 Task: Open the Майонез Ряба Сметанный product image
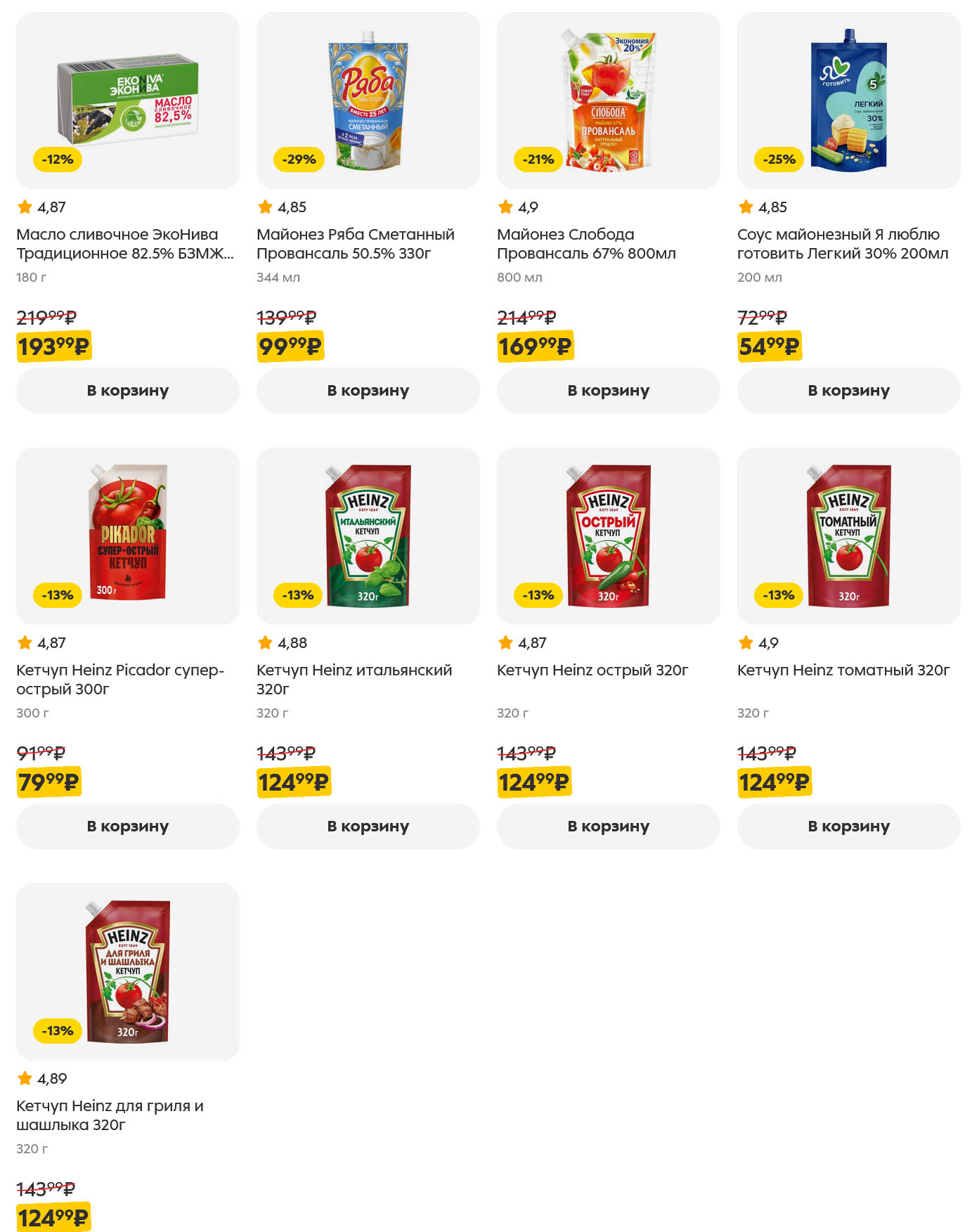[368, 100]
